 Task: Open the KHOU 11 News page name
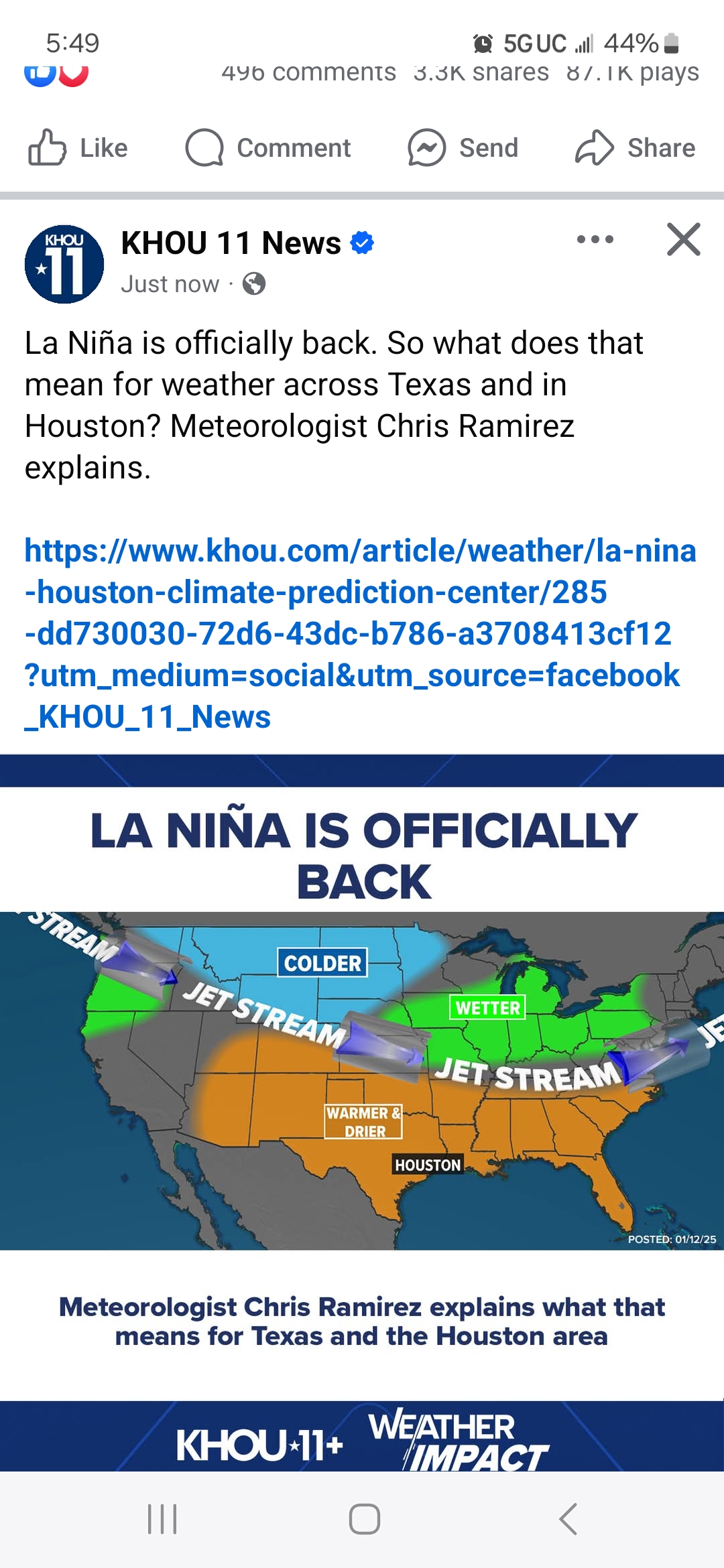(231, 243)
